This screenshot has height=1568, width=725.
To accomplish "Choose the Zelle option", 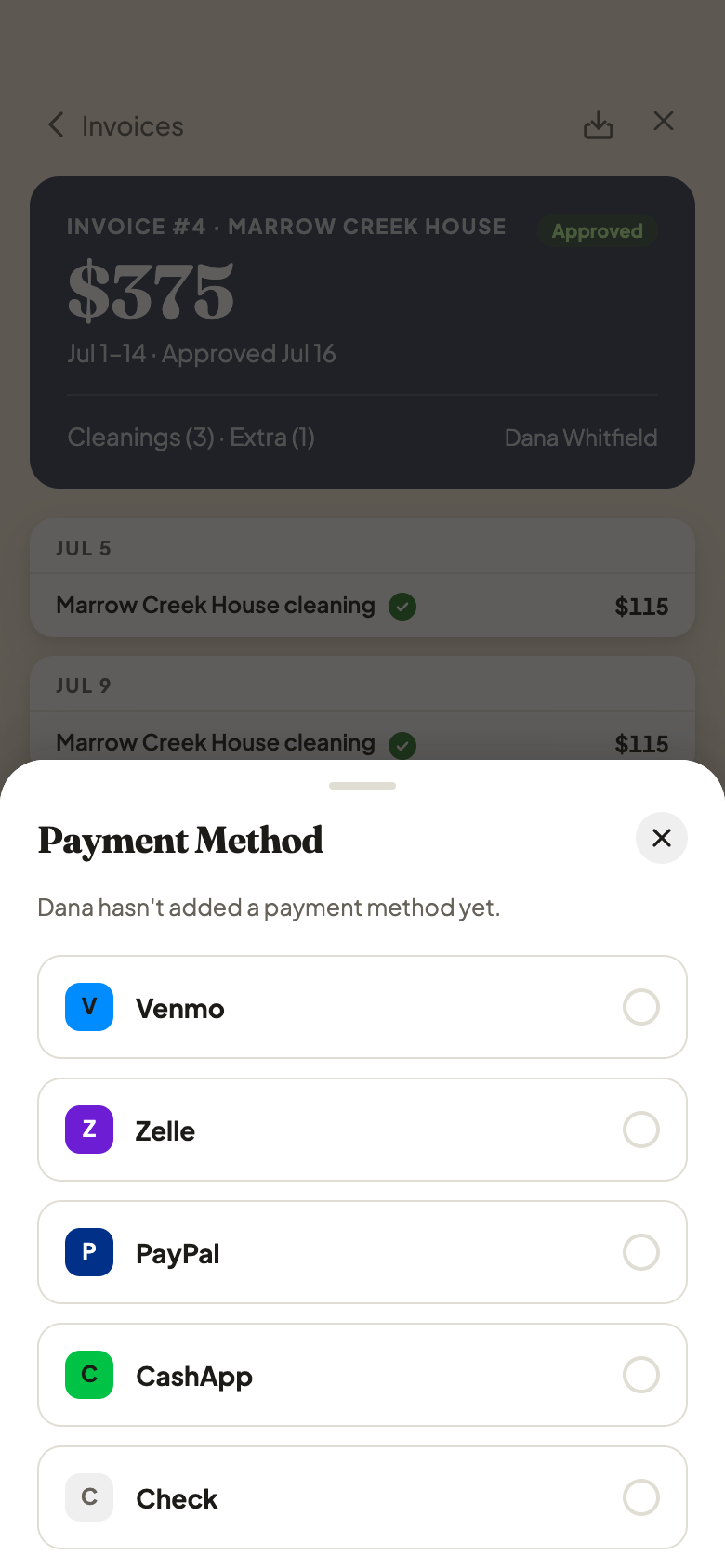I will click(362, 1130).
